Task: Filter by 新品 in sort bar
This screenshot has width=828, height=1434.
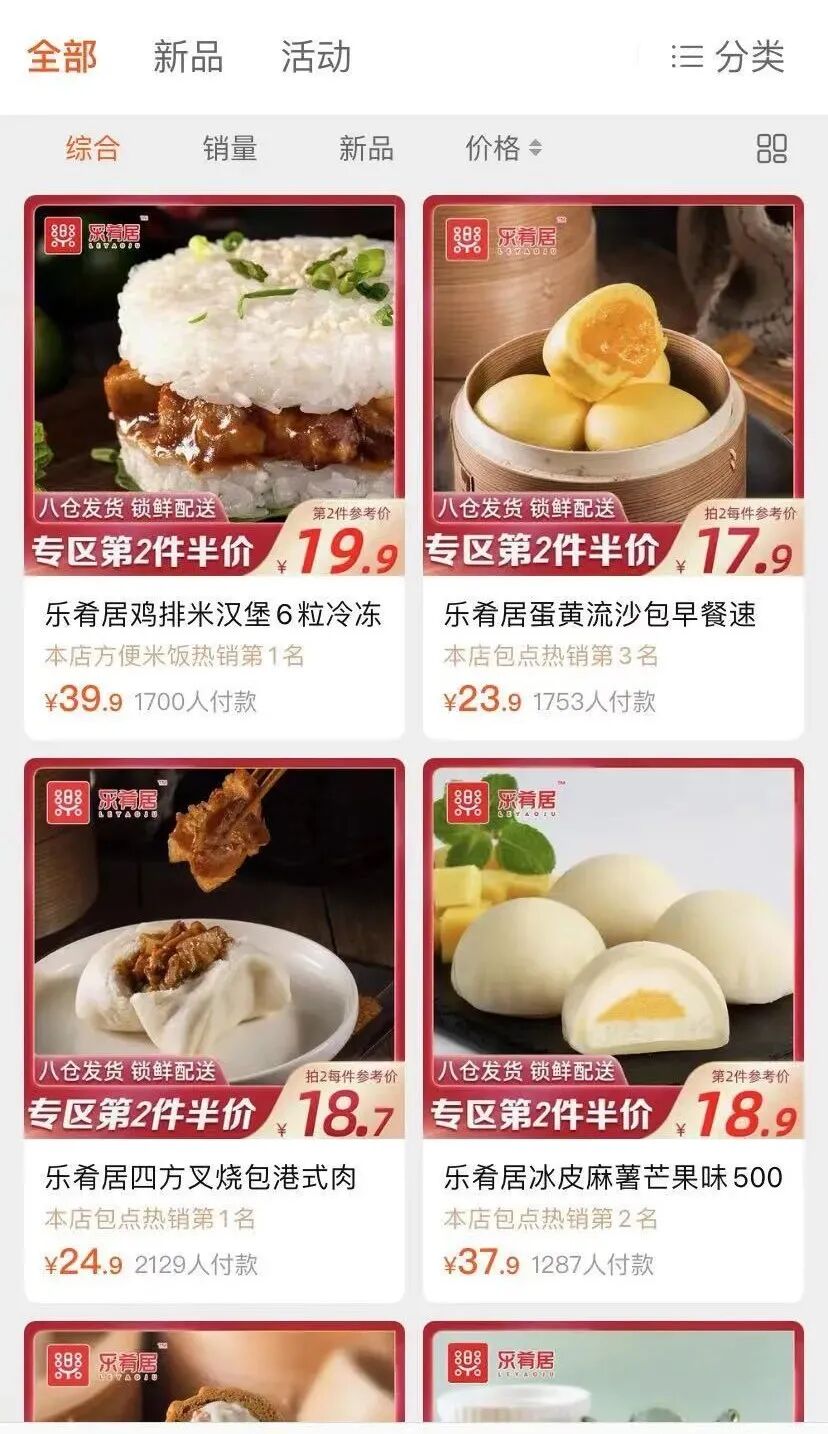Action: pos(366,149)
